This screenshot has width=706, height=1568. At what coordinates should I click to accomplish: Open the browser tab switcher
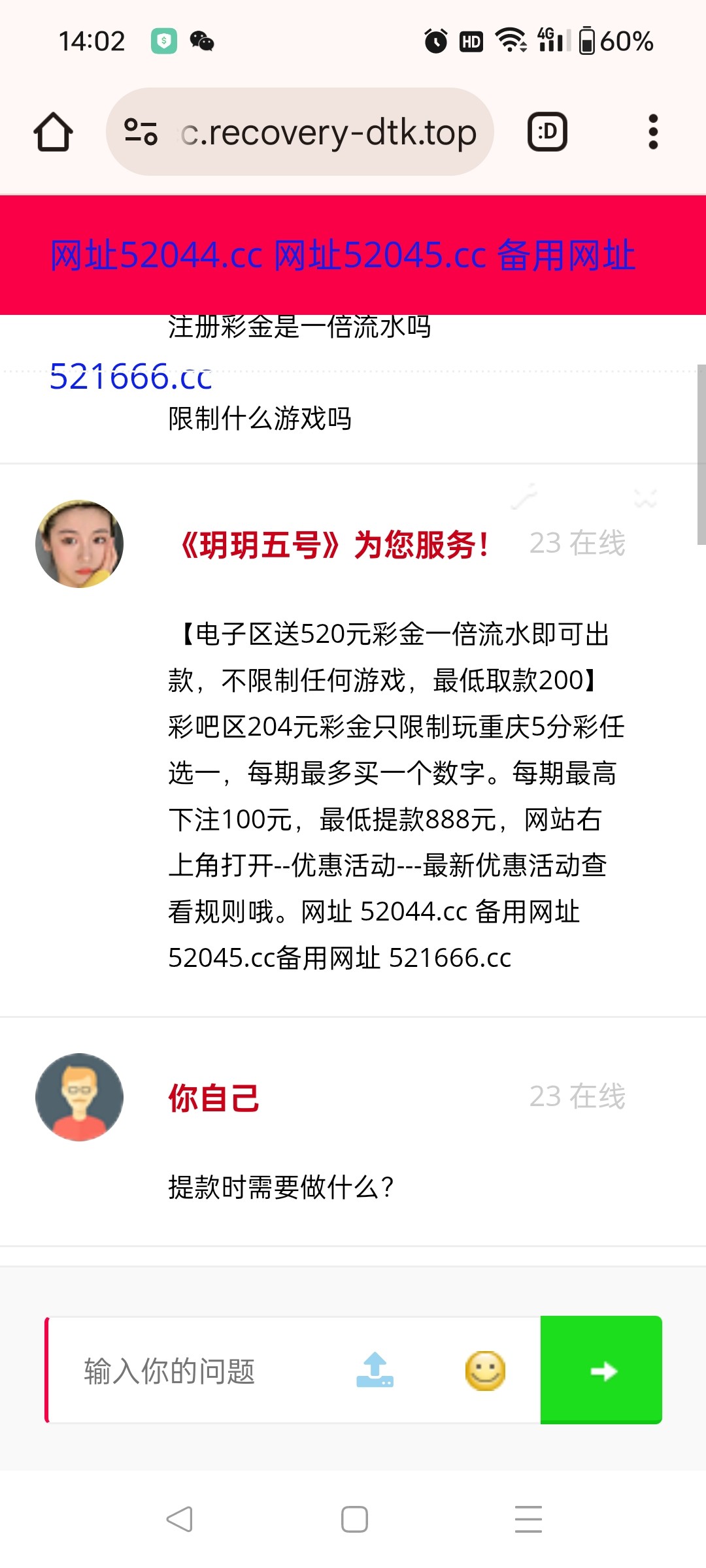click(x=547, y=132)
